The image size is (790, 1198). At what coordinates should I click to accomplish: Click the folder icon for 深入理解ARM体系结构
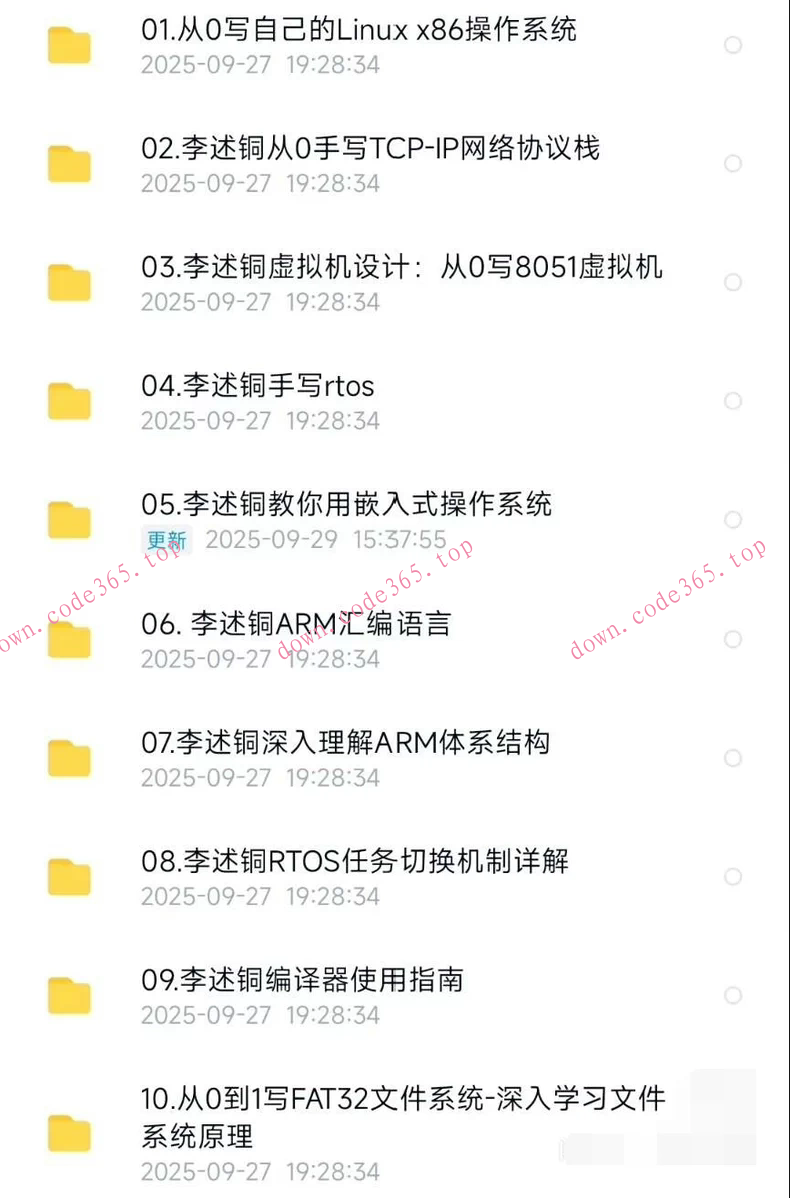(68, 756)
